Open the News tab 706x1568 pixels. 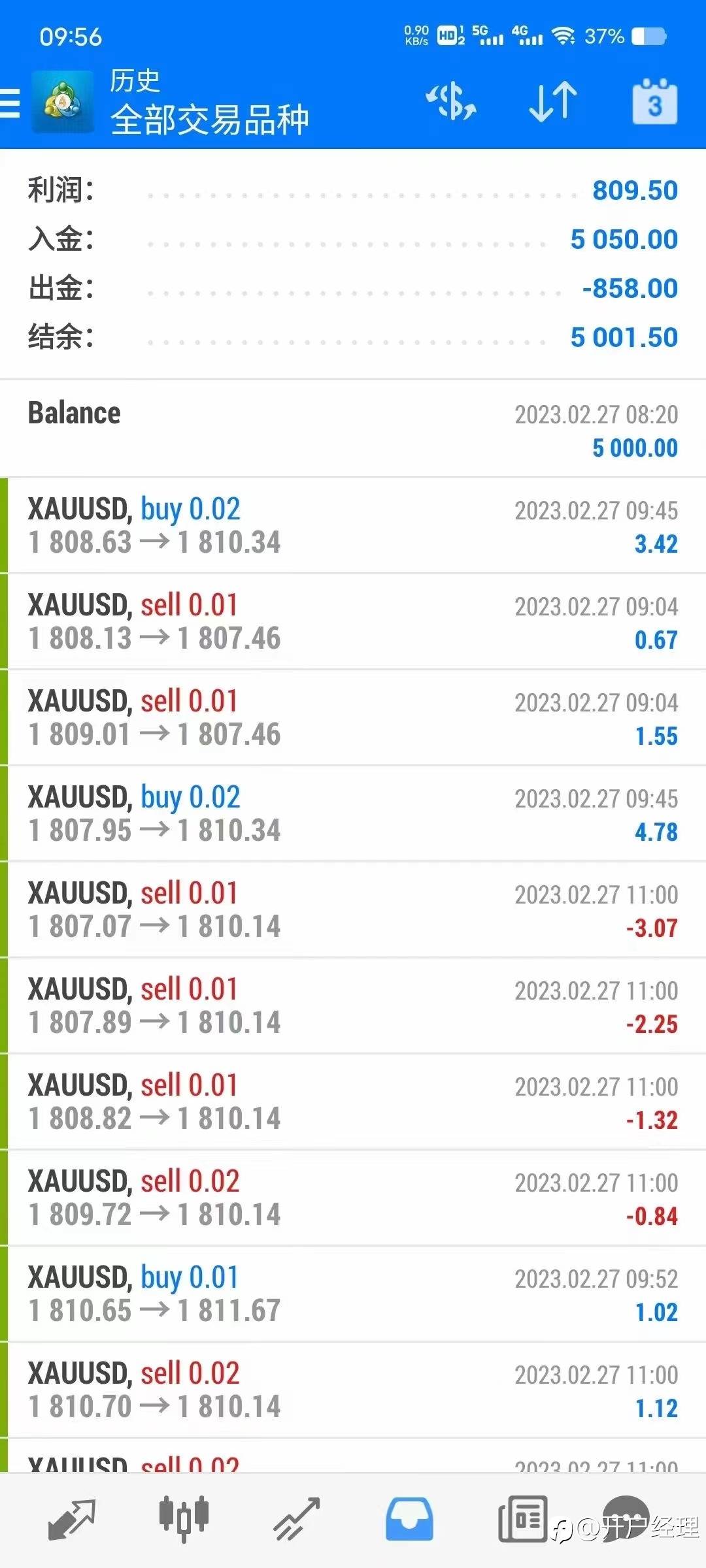[x=522, y=1518]
